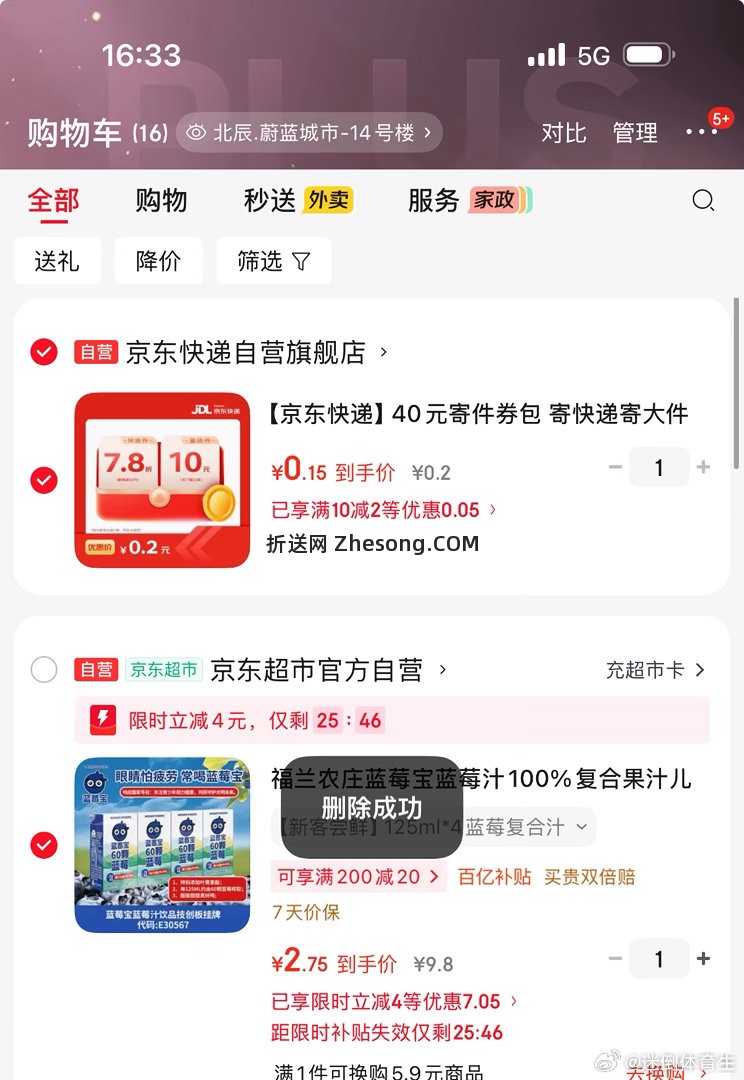Uncheck the blueberry juice item checkbox
The height and width of the screenshot is (1080, 744).
click(x=43, y=845)
